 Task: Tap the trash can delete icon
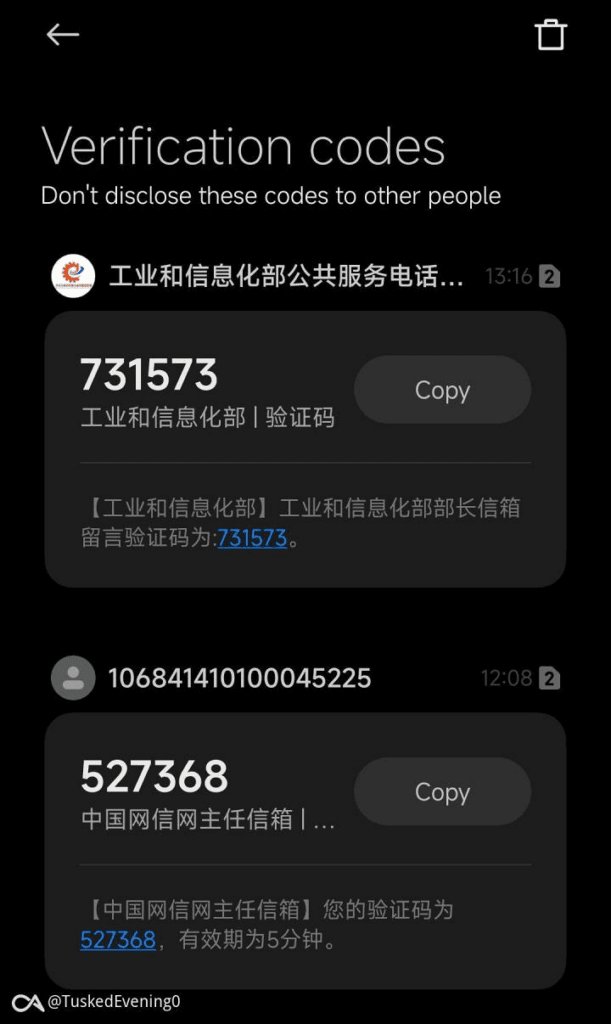(550, 35)
